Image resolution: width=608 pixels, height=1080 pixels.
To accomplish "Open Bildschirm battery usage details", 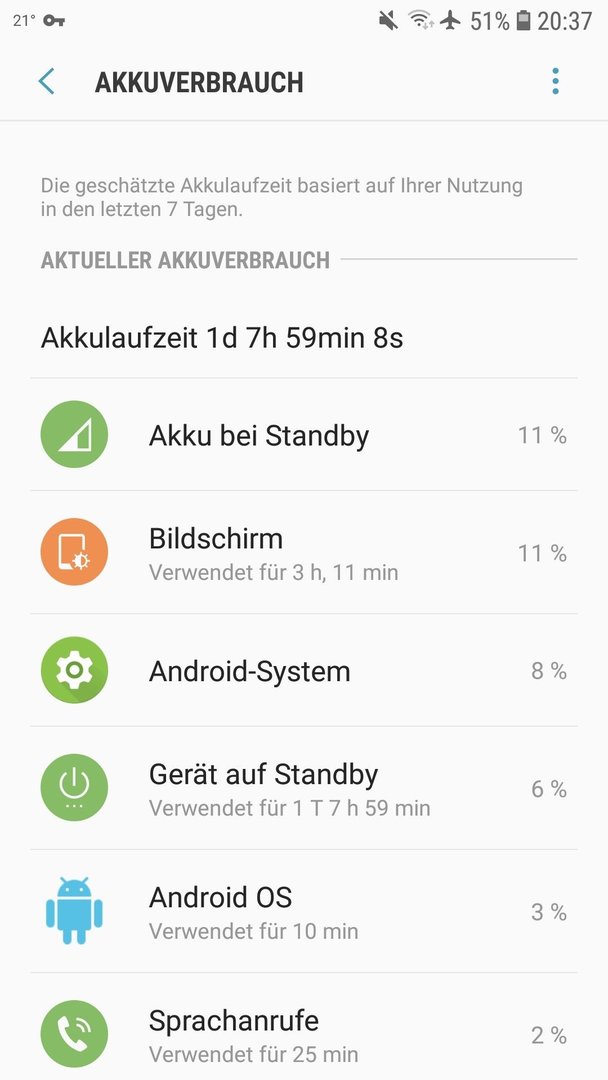I will point(304,552).
